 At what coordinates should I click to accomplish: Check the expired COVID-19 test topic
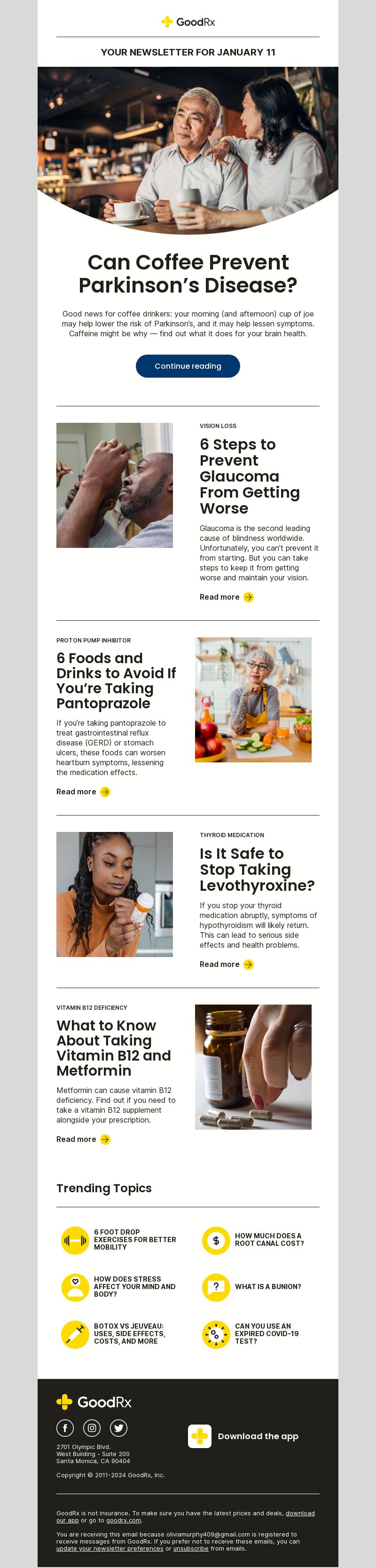[x=266, y=1333]
